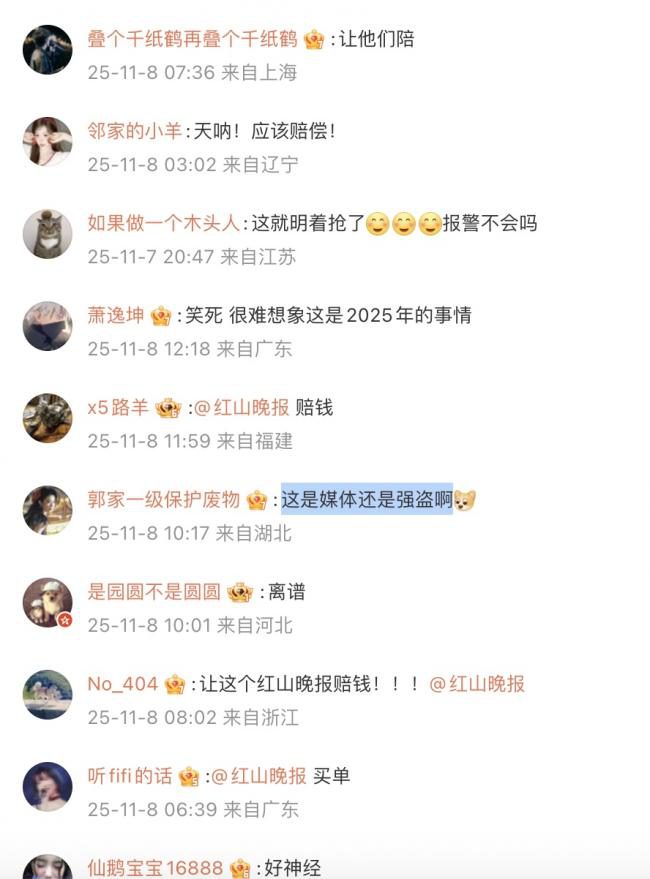View 仙鹅宝宝16888's profile
This screenshot has height=879, width=650.
coord(154,868)
